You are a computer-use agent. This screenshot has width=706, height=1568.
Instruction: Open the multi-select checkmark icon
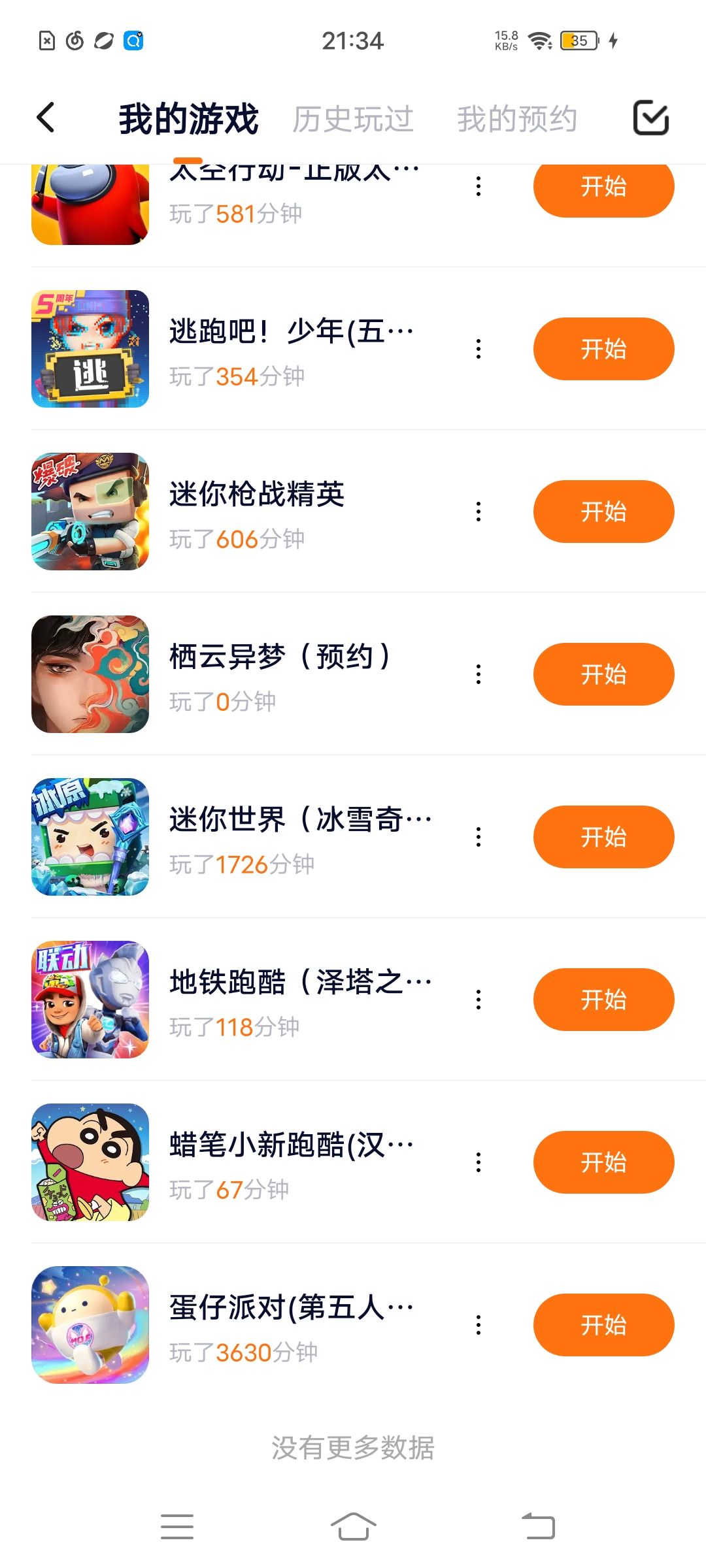(x=651, y=118)
